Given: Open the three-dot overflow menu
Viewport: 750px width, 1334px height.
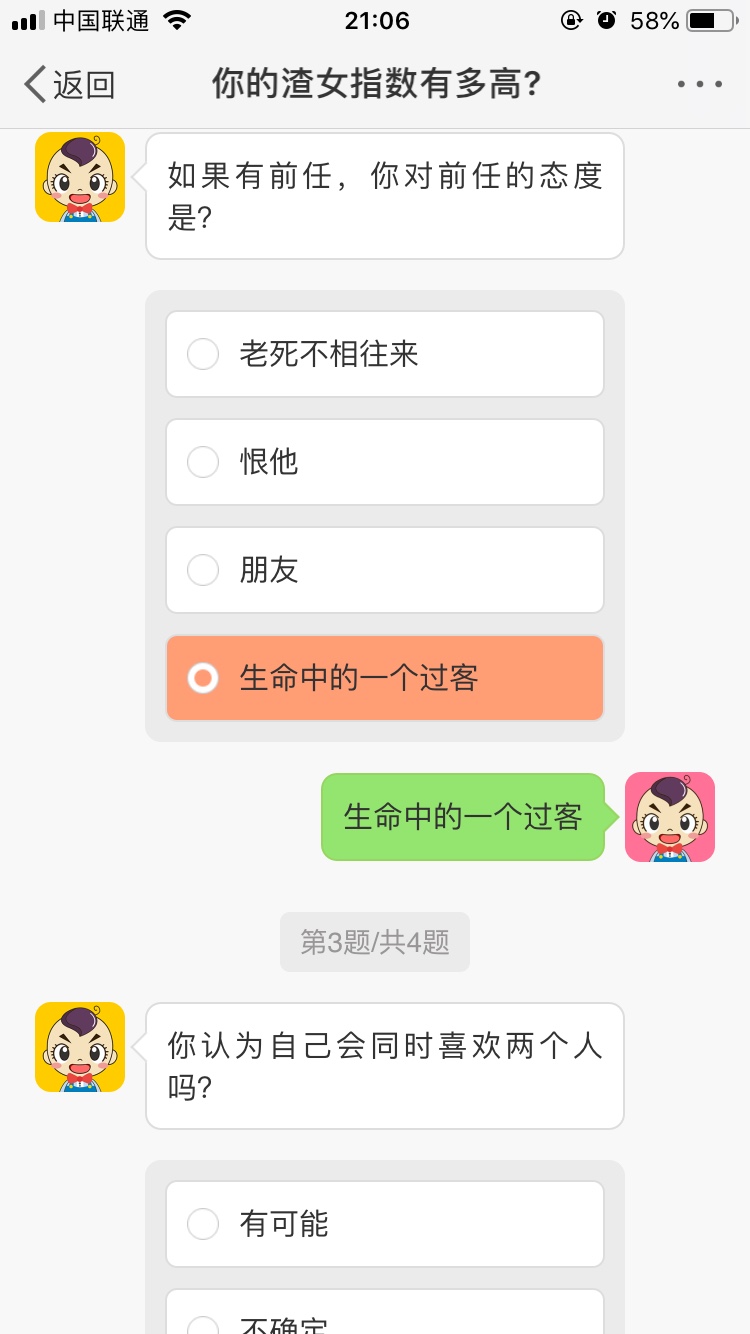Looking at the screenshot, I should click(699, 85).
